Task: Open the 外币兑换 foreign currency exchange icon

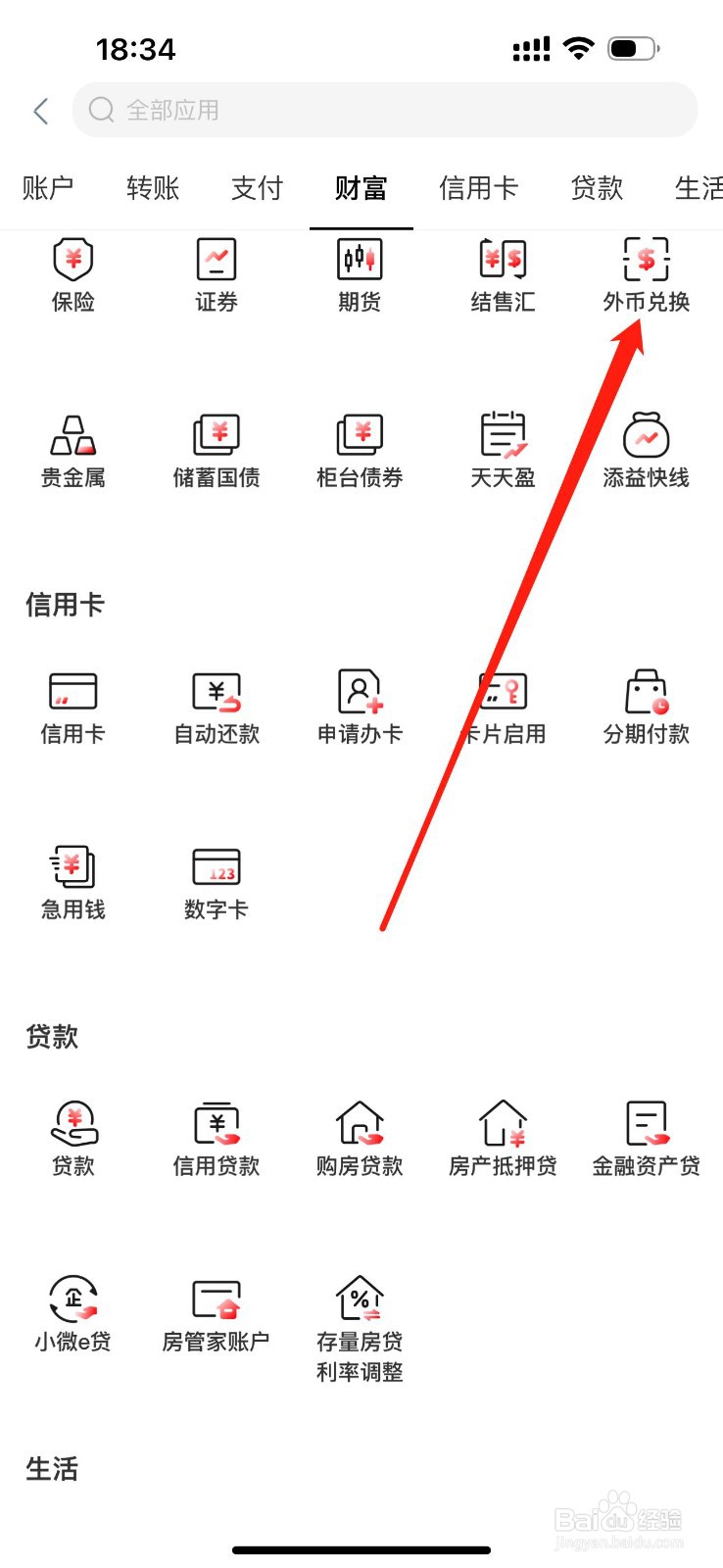Action: (644, 274)
